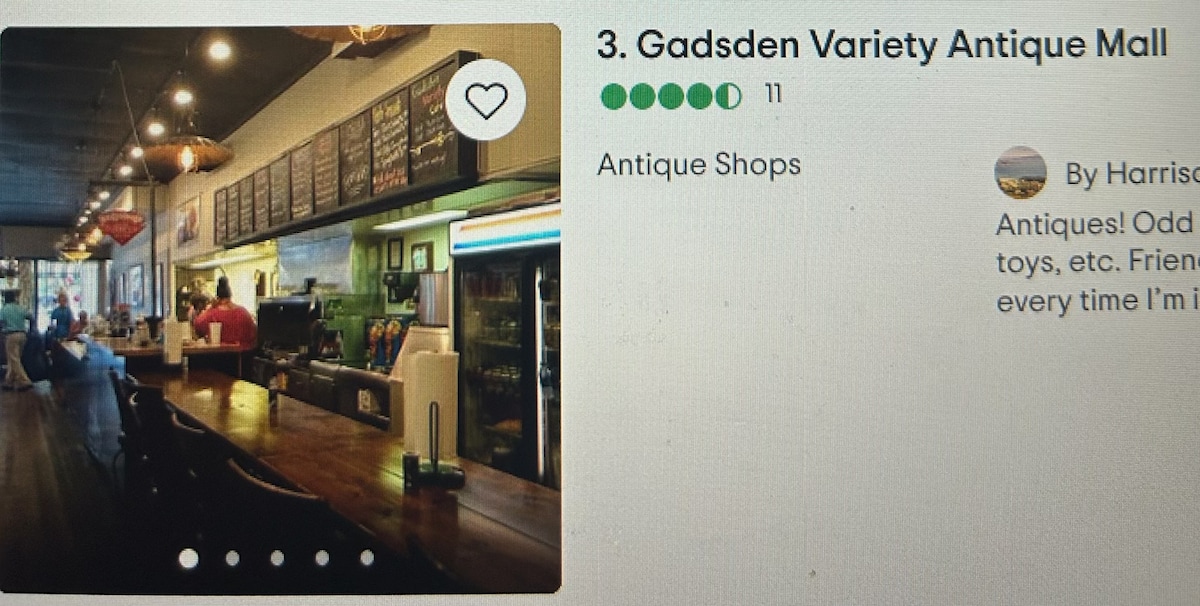Open the 11 reviews rating

[690, 96]
